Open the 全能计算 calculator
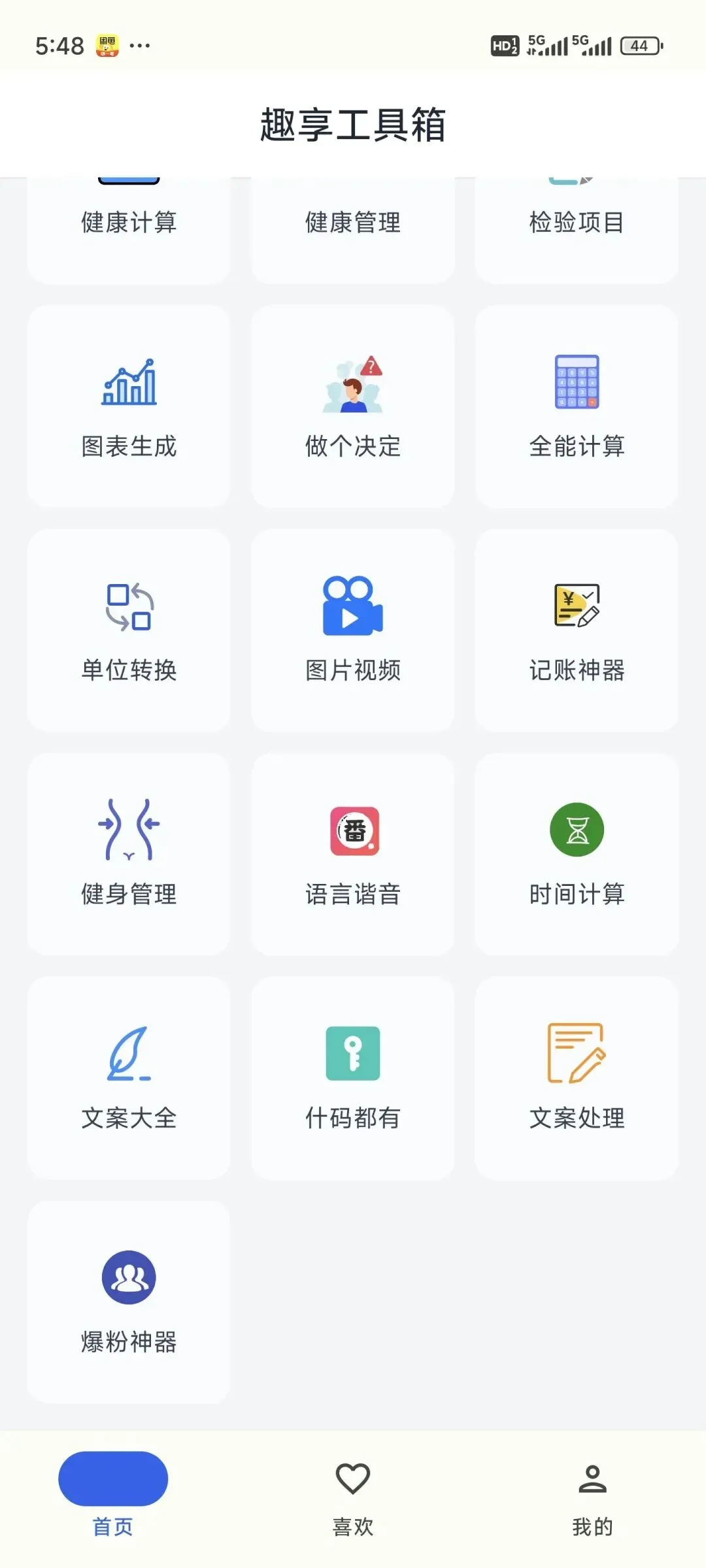 pyautogui.click(x=577, y=406)
